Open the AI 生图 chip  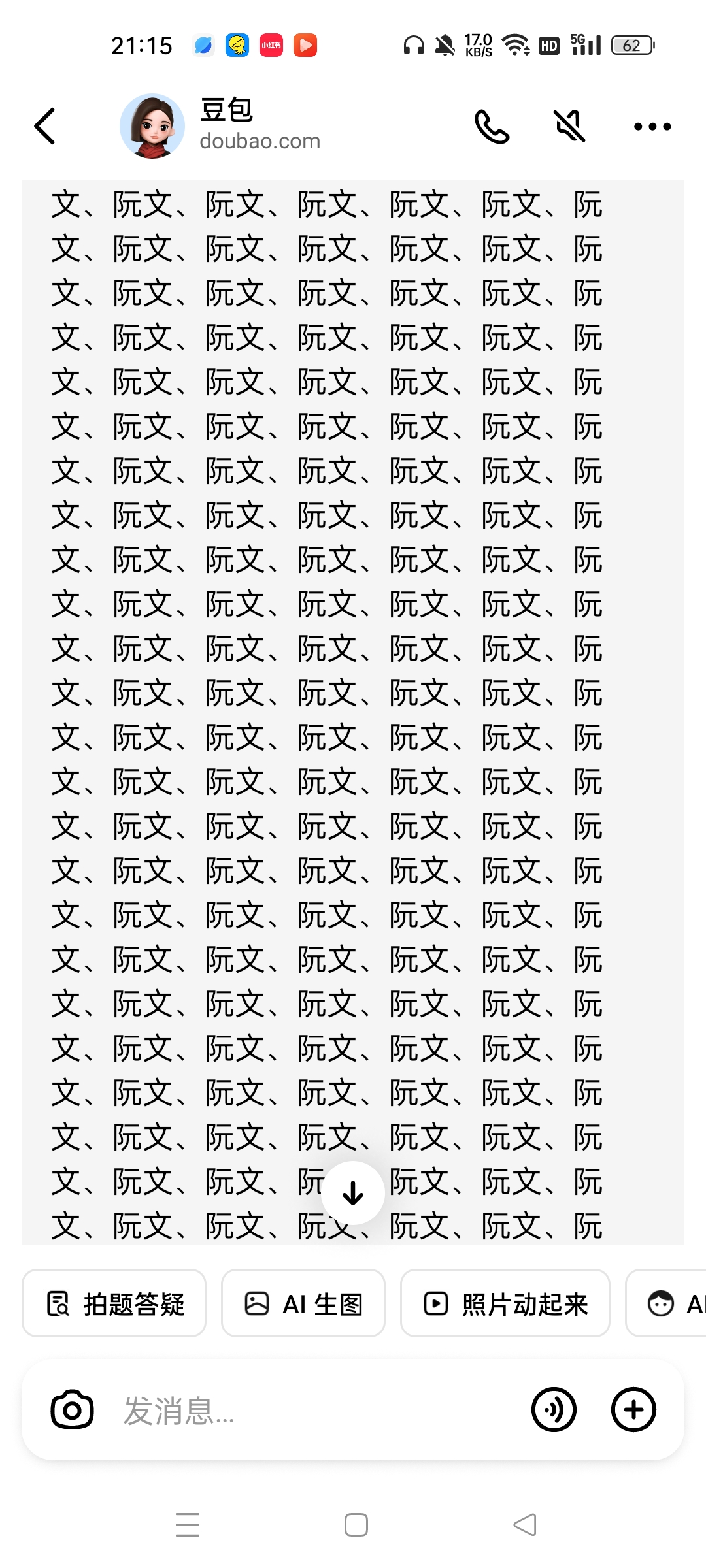click(303, 1303)
